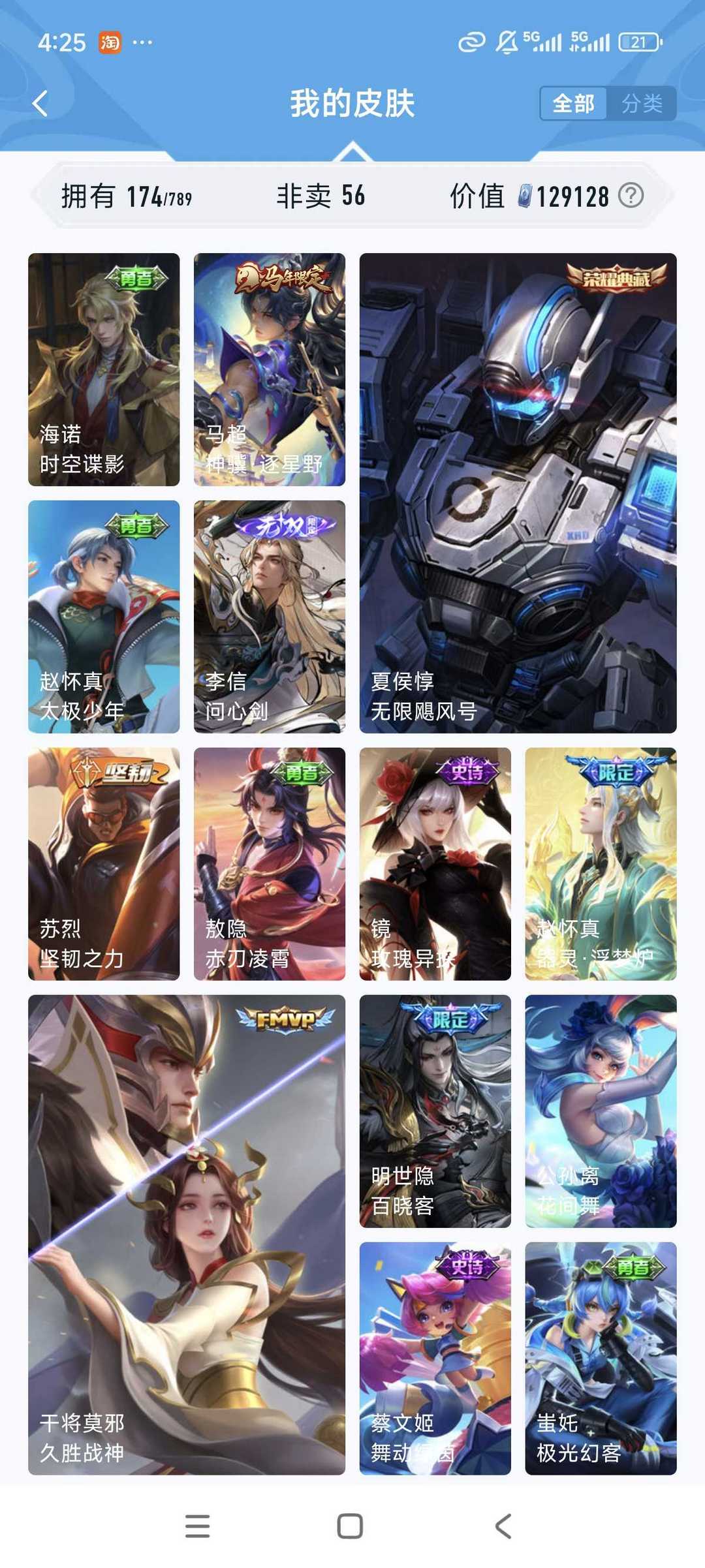Viewport: 705px width, 1568px height.
Task: View the 马超 神骥·逐星野 skin
Action: [270, 369]
